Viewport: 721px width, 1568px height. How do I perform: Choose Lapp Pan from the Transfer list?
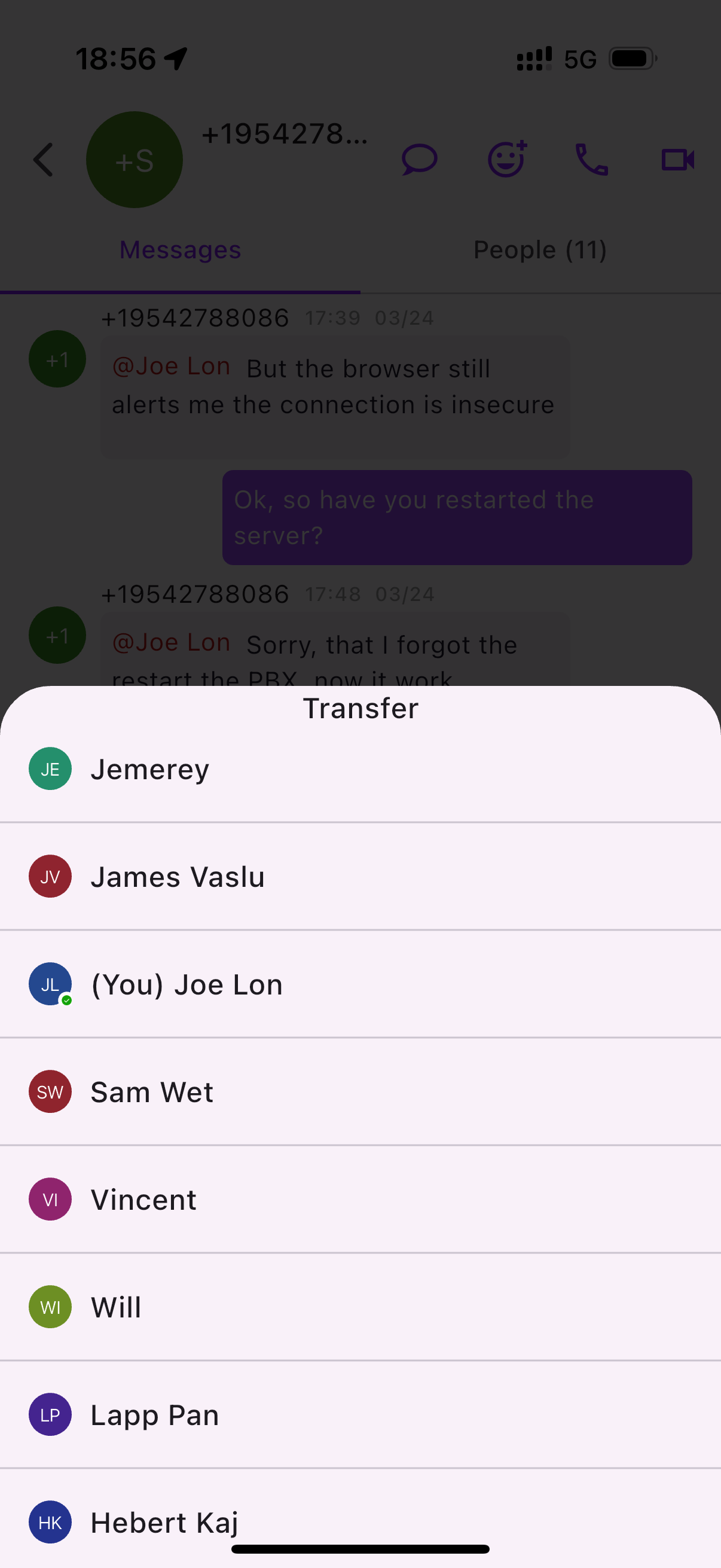[155, 1415]
